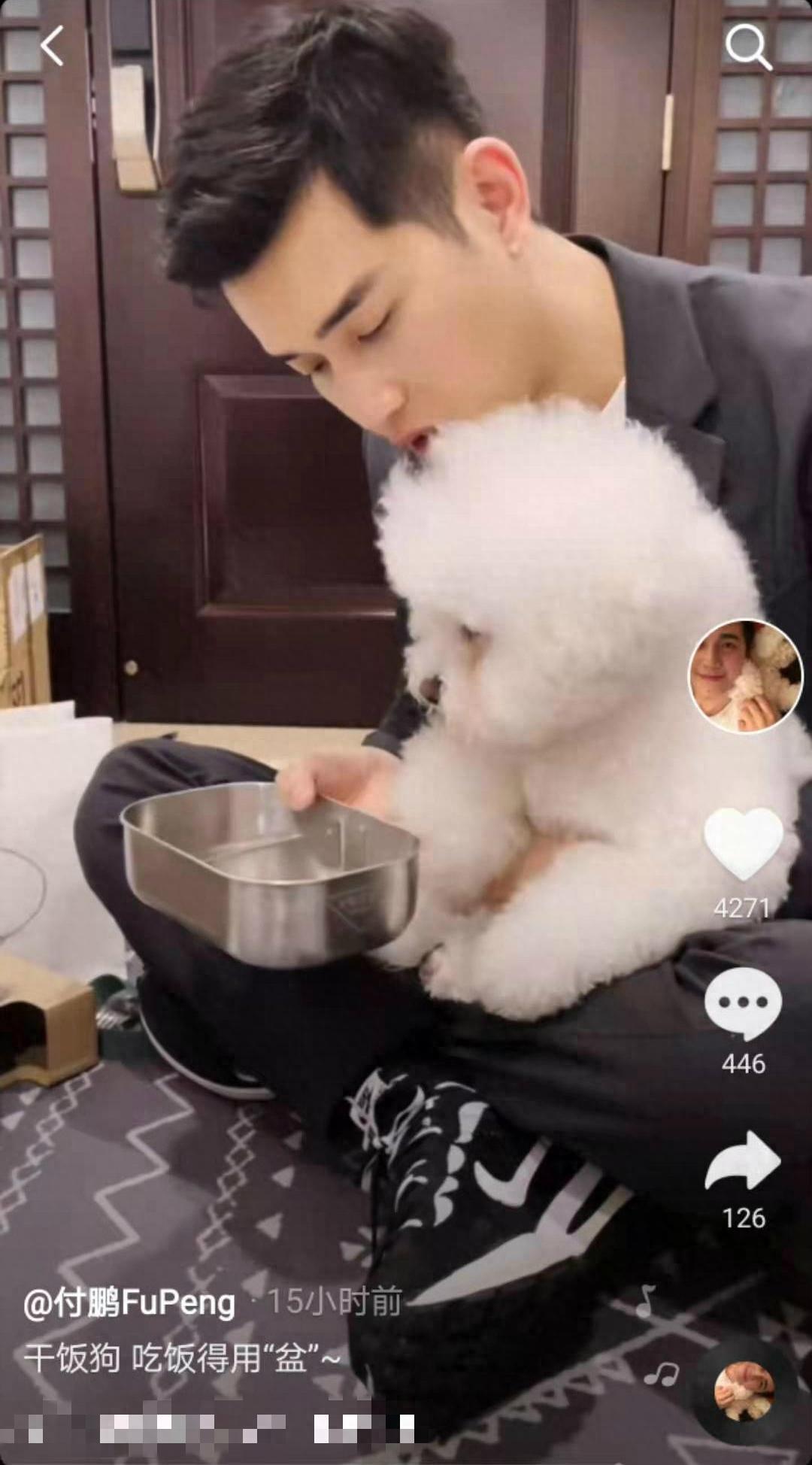The height and width of the screenshot is (1465, 812).
Task: Share this video via the arrow
Action: click(743, 1163)
